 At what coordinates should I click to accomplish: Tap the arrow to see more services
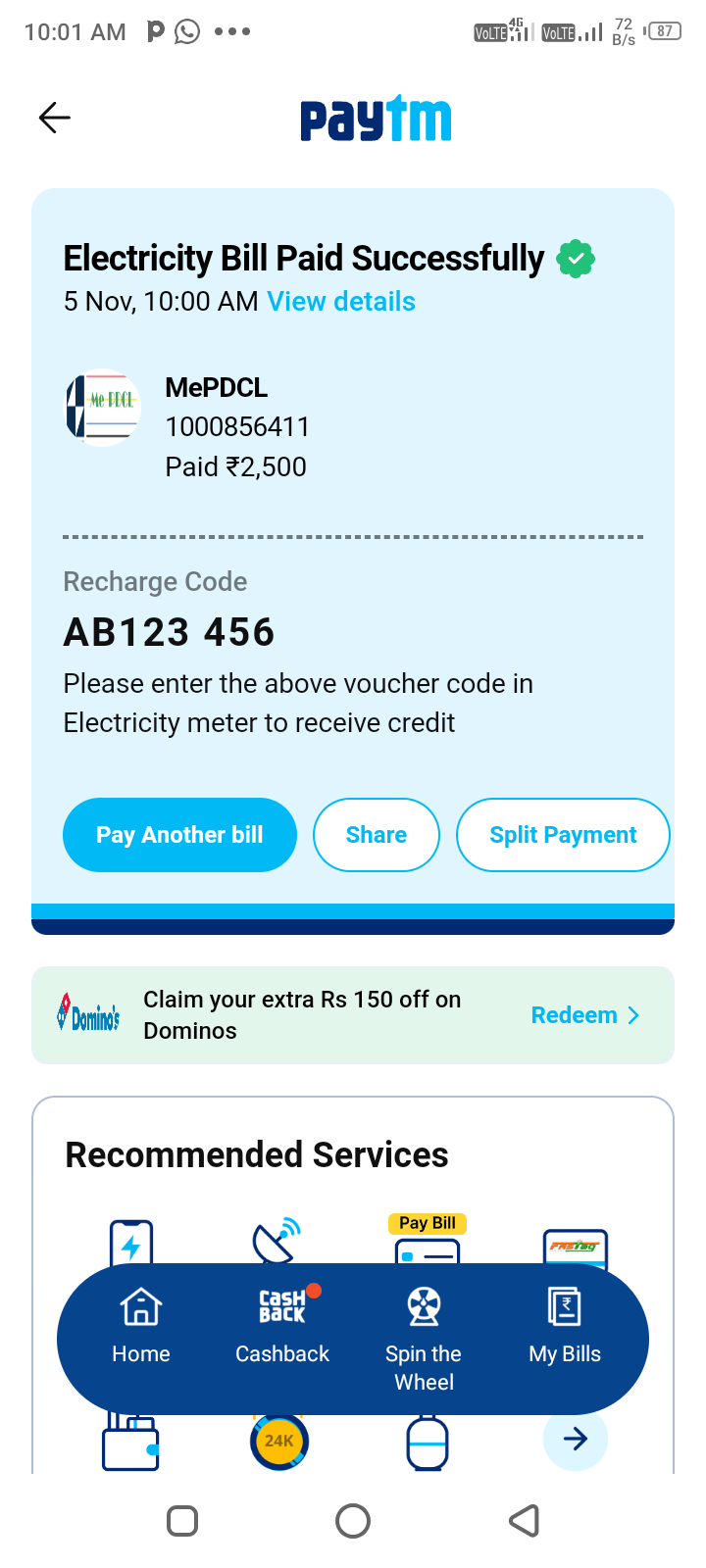point(576,1439)
